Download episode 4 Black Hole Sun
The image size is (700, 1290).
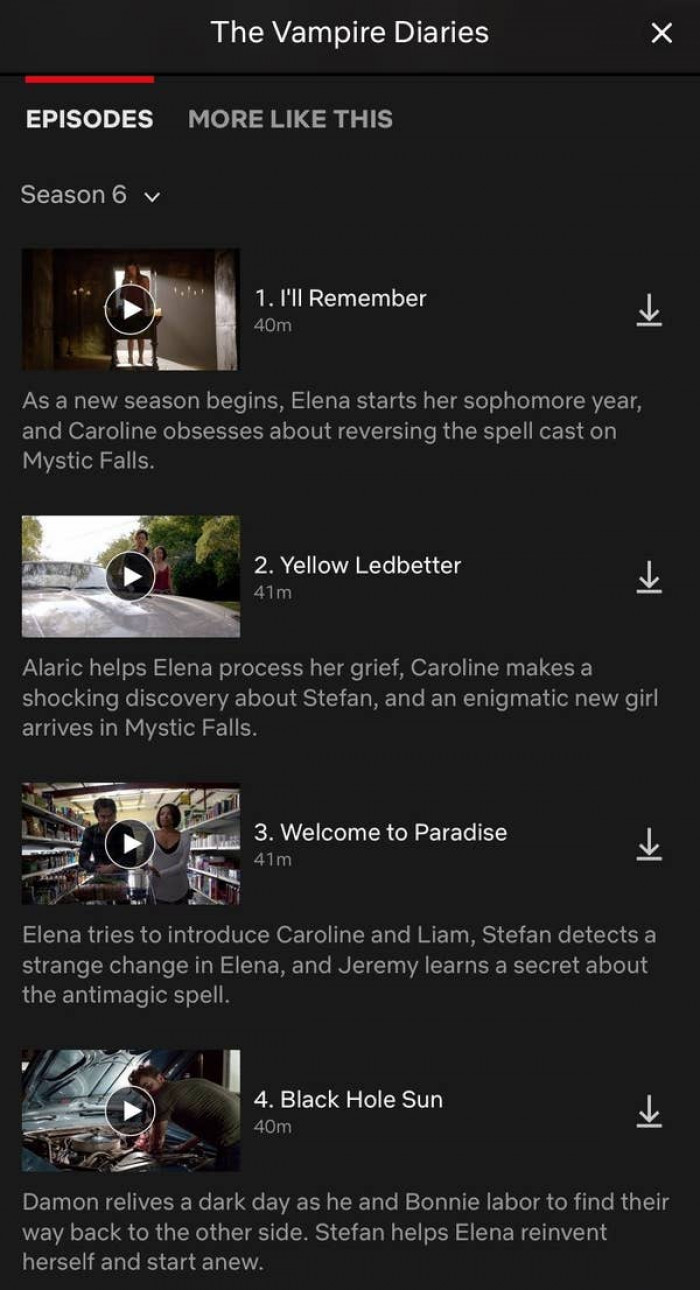point(649,1111)
